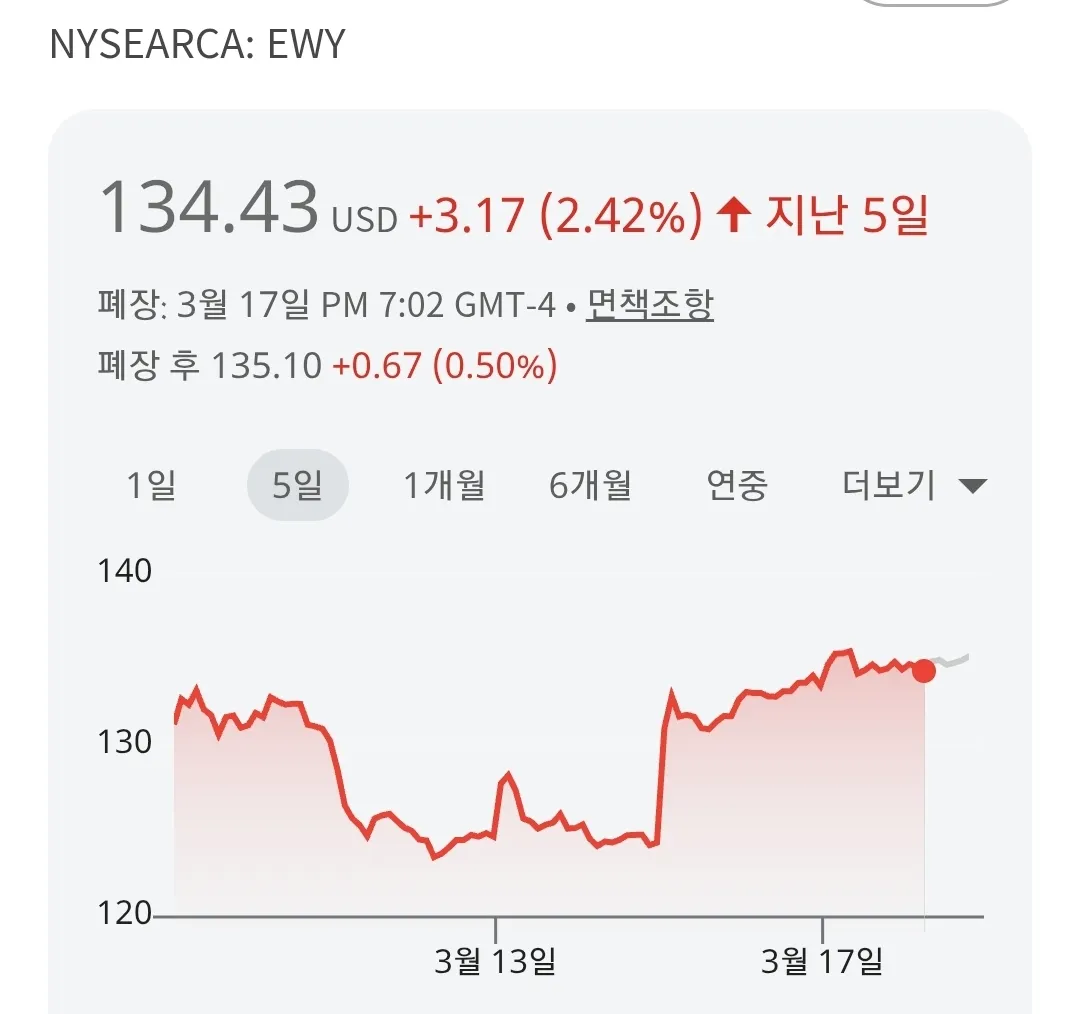Select the 5일 time range
Viewport: 1080px width, 1014px height.
(297, 486)
